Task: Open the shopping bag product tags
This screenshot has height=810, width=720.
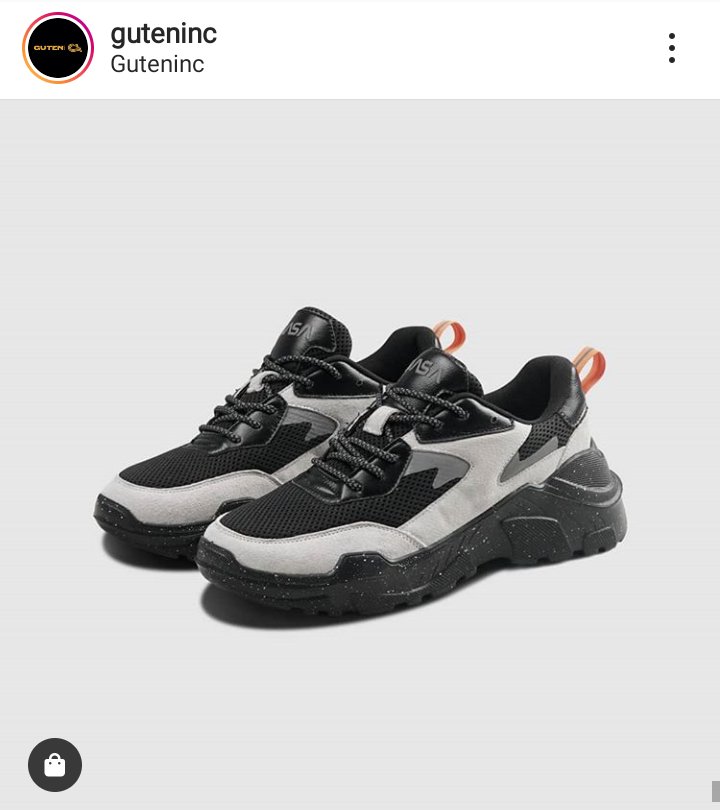Action: pyautogui.click(x=55, y=765)
